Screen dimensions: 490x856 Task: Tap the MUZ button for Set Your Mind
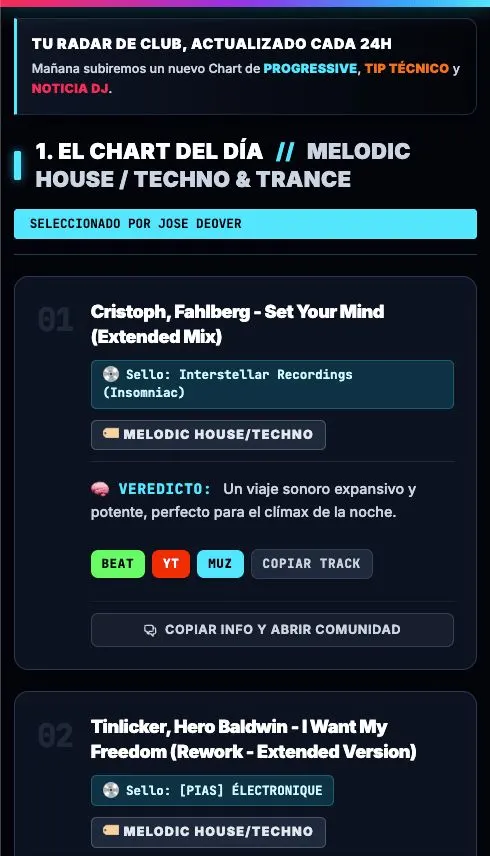point(220,563)
